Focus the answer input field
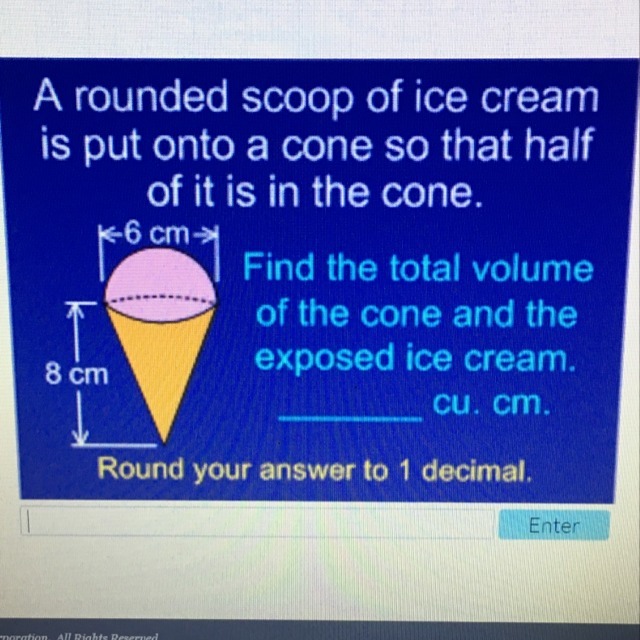This screenshot has height=640, width=640. (255, 521)
